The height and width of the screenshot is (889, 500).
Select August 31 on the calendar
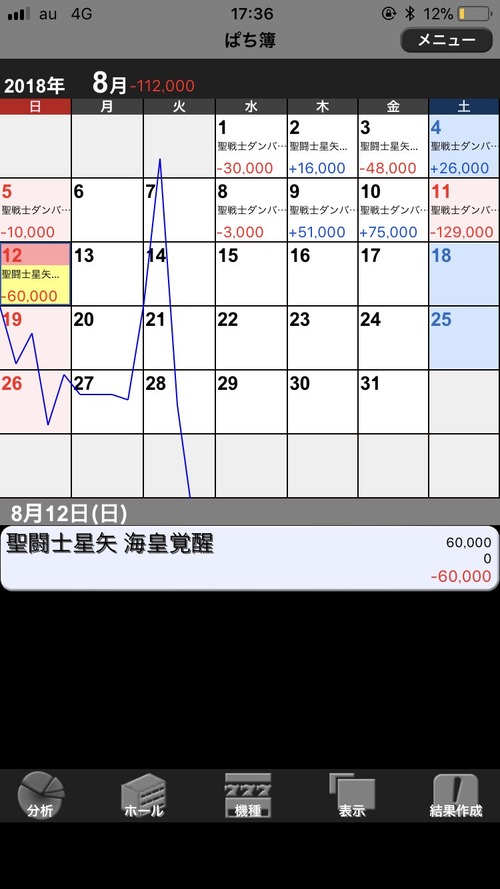[x=393, y=402]
